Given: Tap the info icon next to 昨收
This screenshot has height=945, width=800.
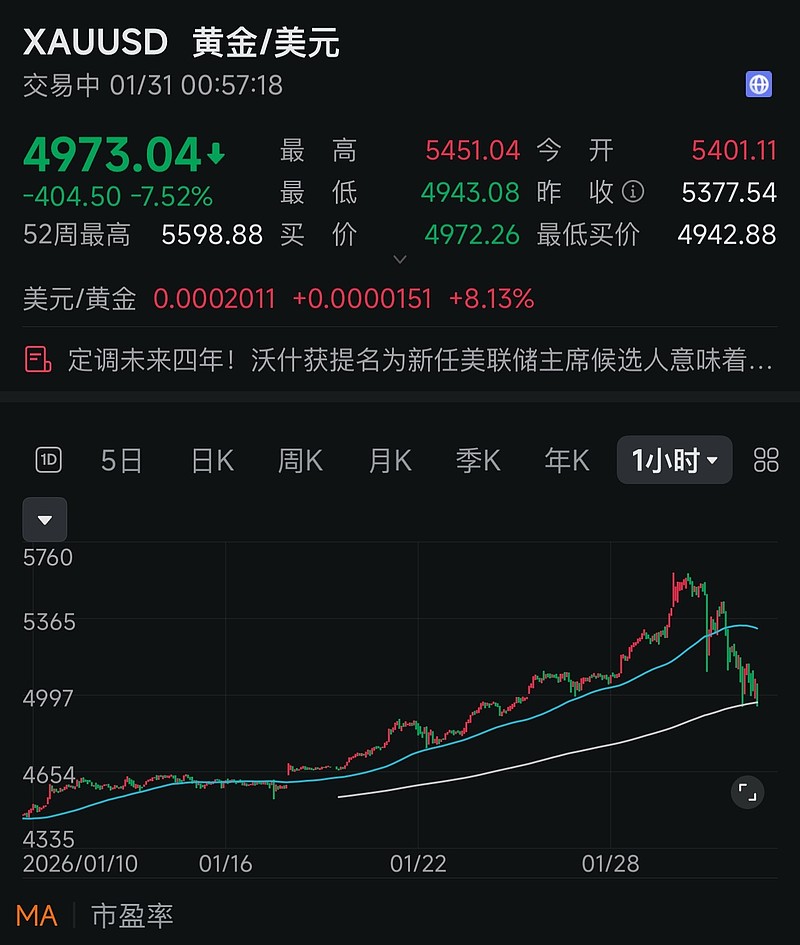Looking at the screenshot, I should pyautogui.click(x=633, y=192).
